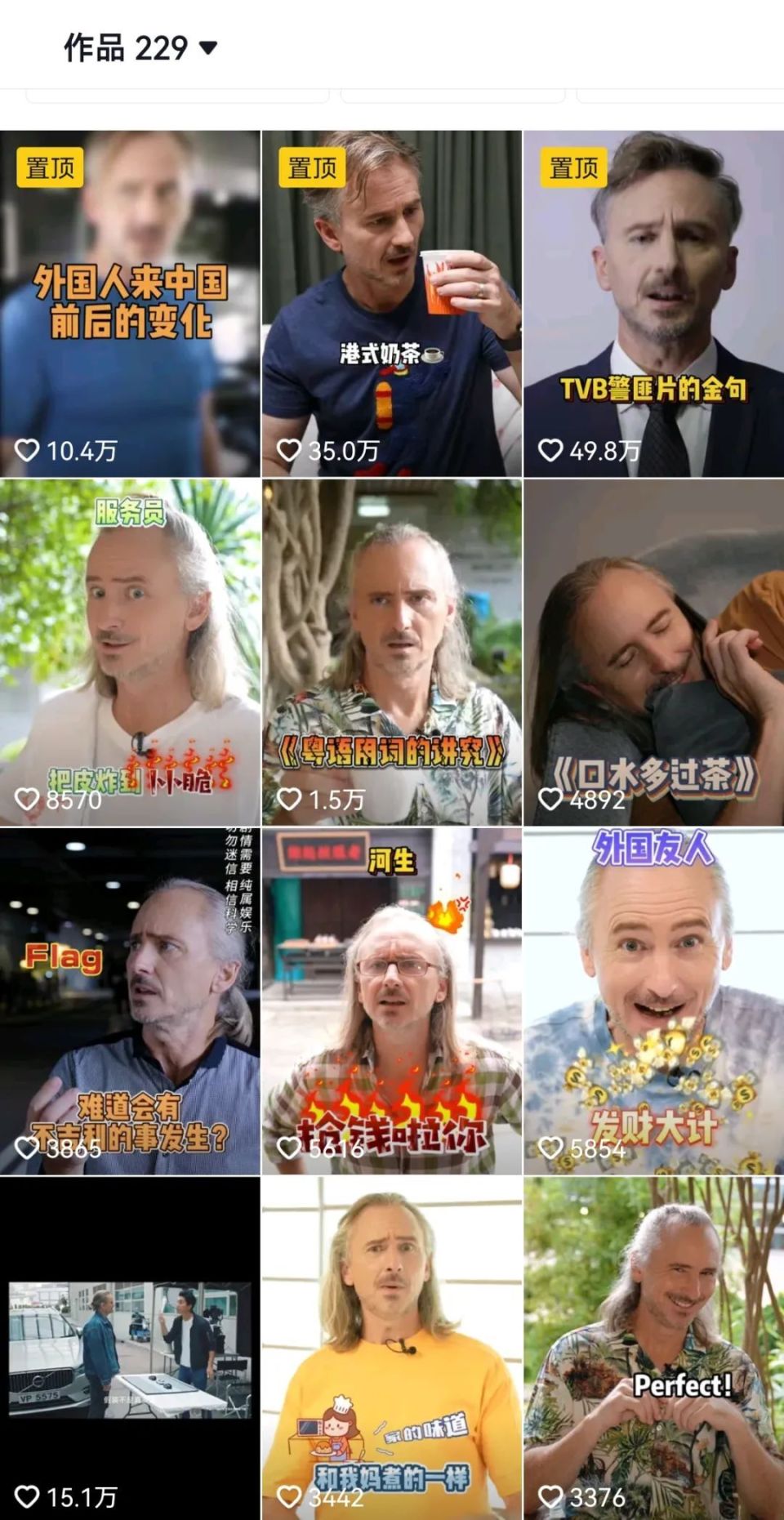Open the 作品 229 sorting dropdown arrow

point(208,47)
